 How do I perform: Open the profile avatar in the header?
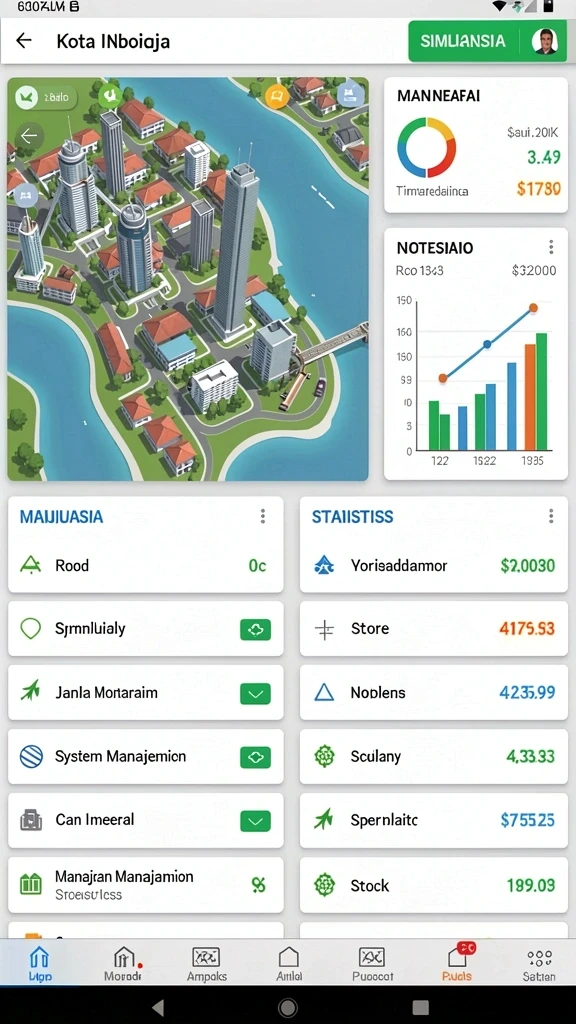click(x=544, y=41)
